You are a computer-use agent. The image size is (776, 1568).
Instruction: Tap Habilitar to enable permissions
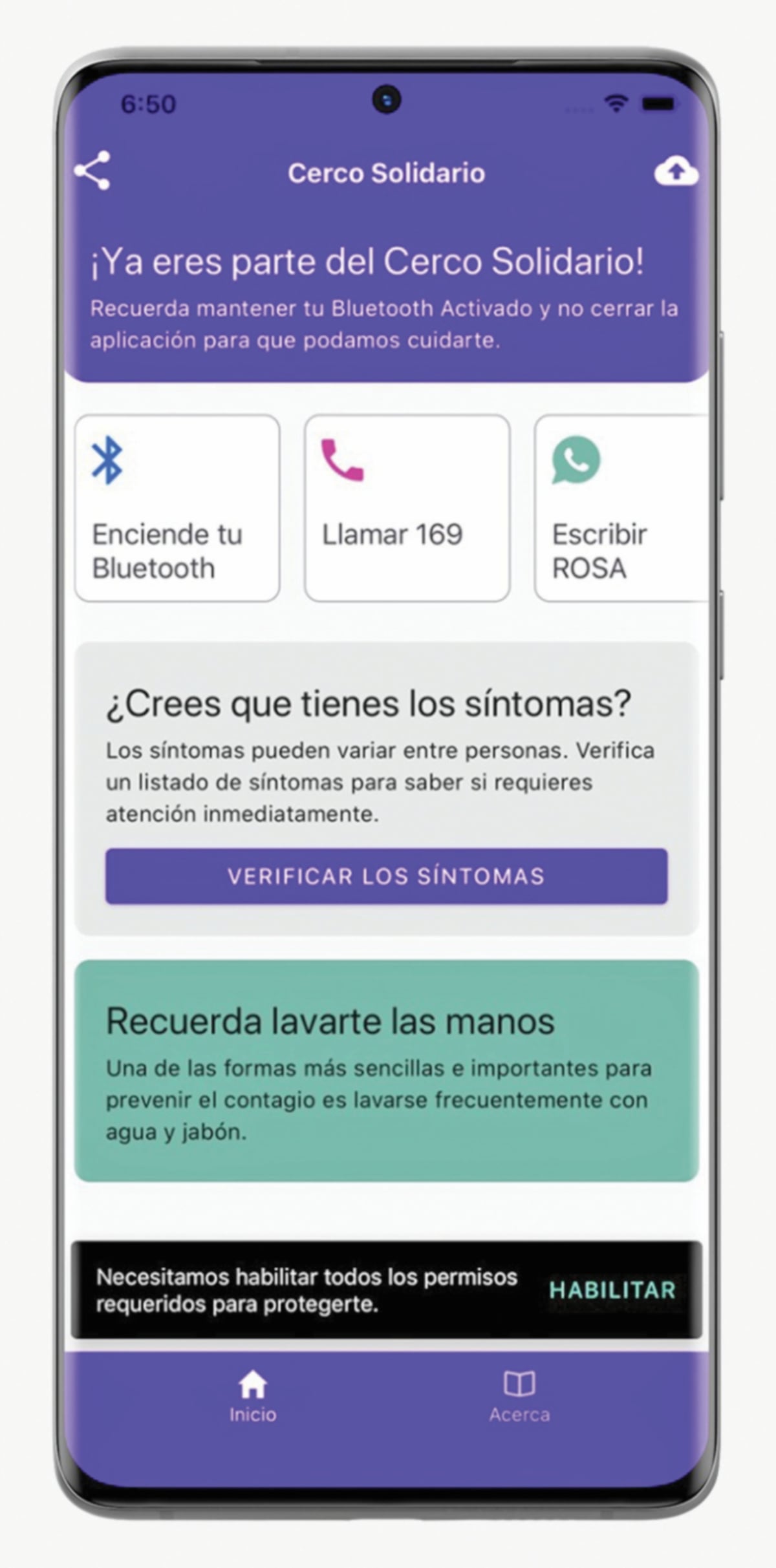[612, 1289]
